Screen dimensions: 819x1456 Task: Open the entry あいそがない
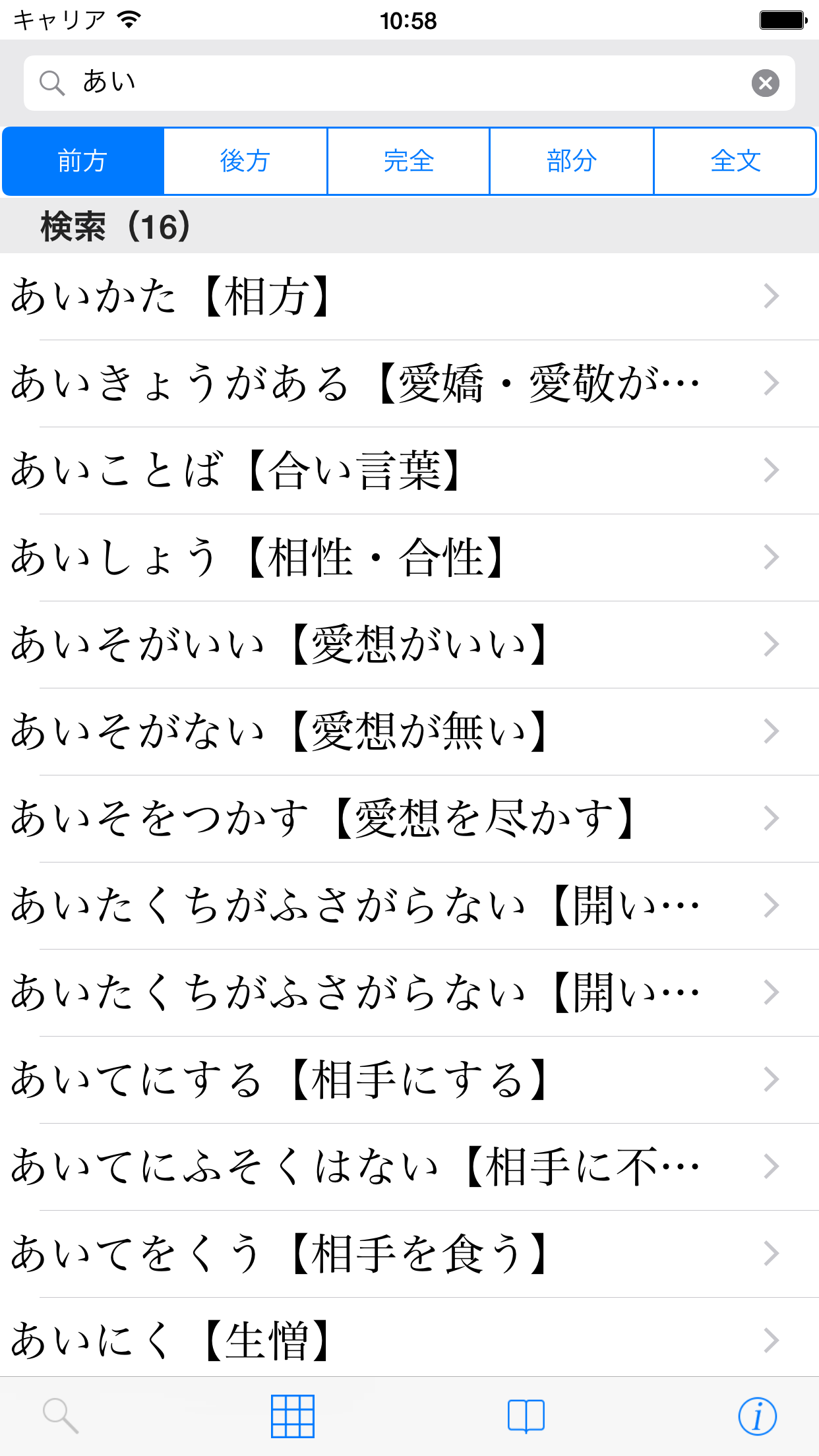point(396,731)
